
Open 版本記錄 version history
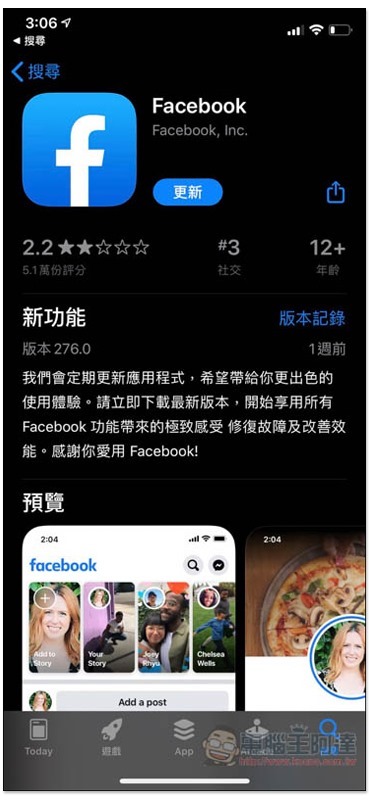[x=312, y=318]
